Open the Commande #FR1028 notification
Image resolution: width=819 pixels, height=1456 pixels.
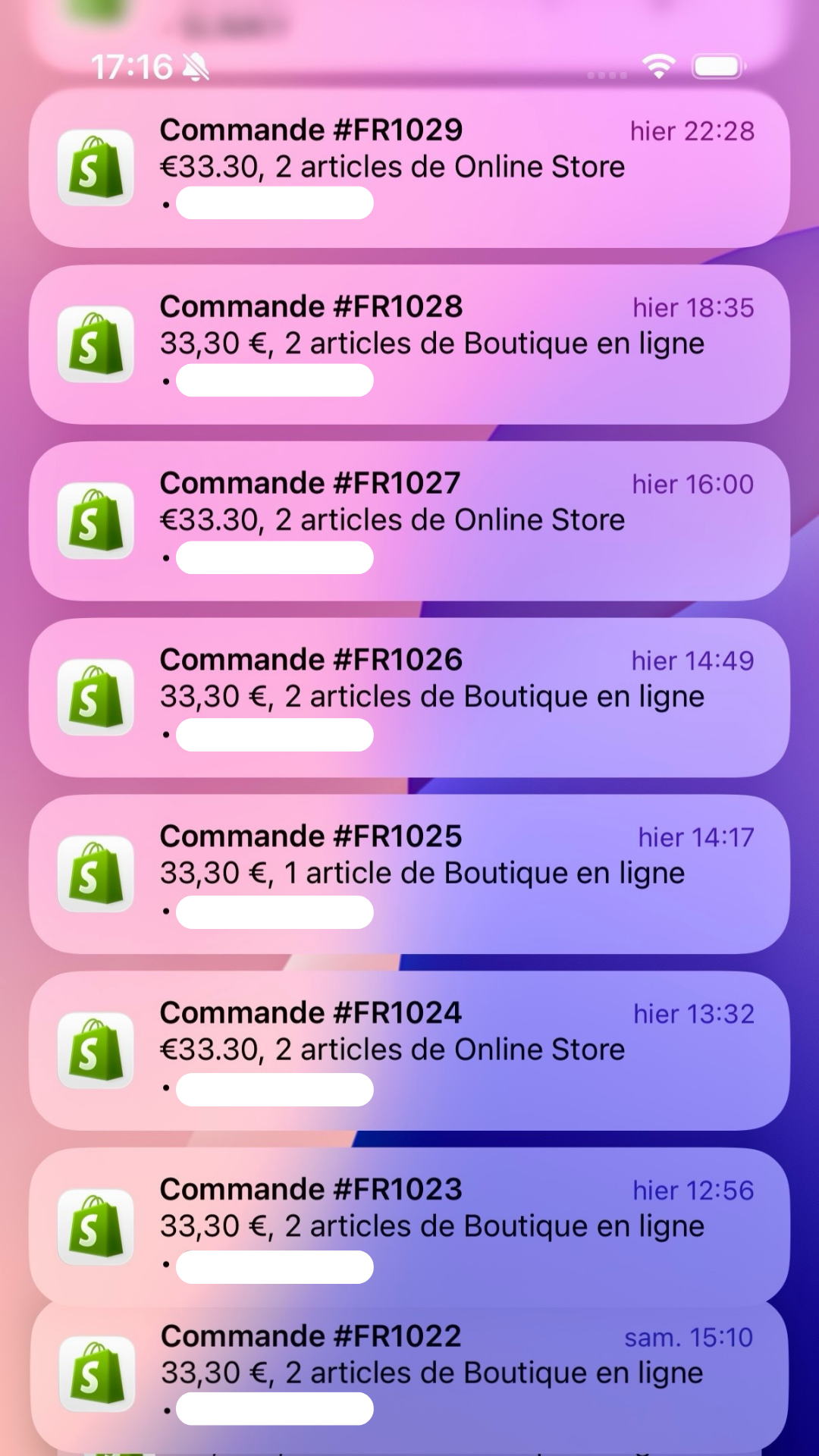pyautogui.click(x=409, y=344)
